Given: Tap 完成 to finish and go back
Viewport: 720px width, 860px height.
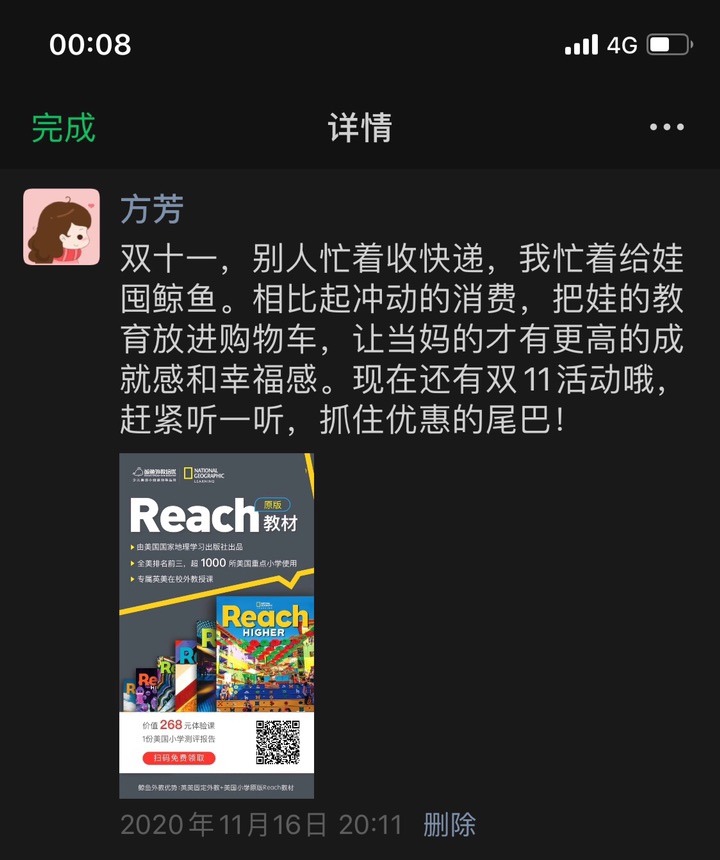Looking at the screenshot, I should coord(63,128).
